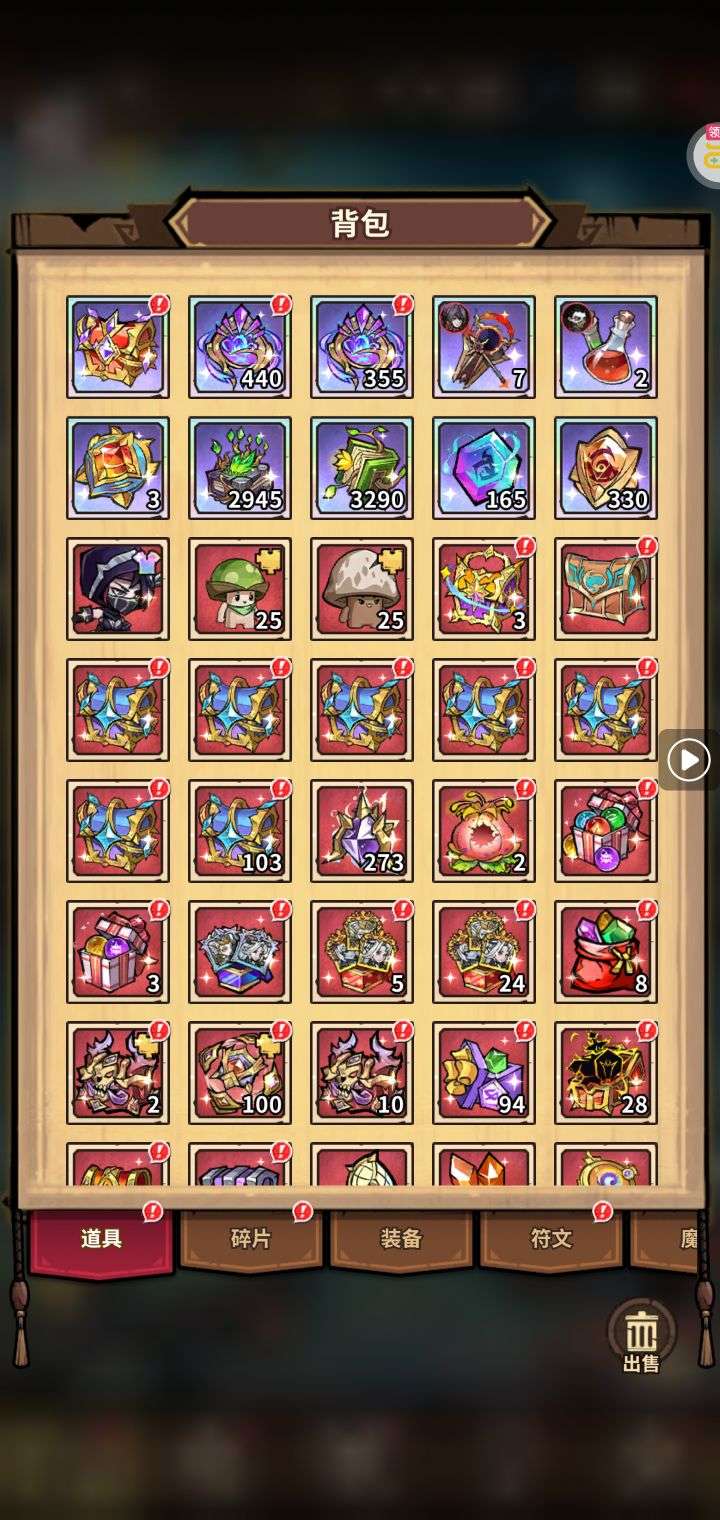Select the black gold armor item showing 28
This screenshot has width=720, height=1520.
click(606, 1073)
